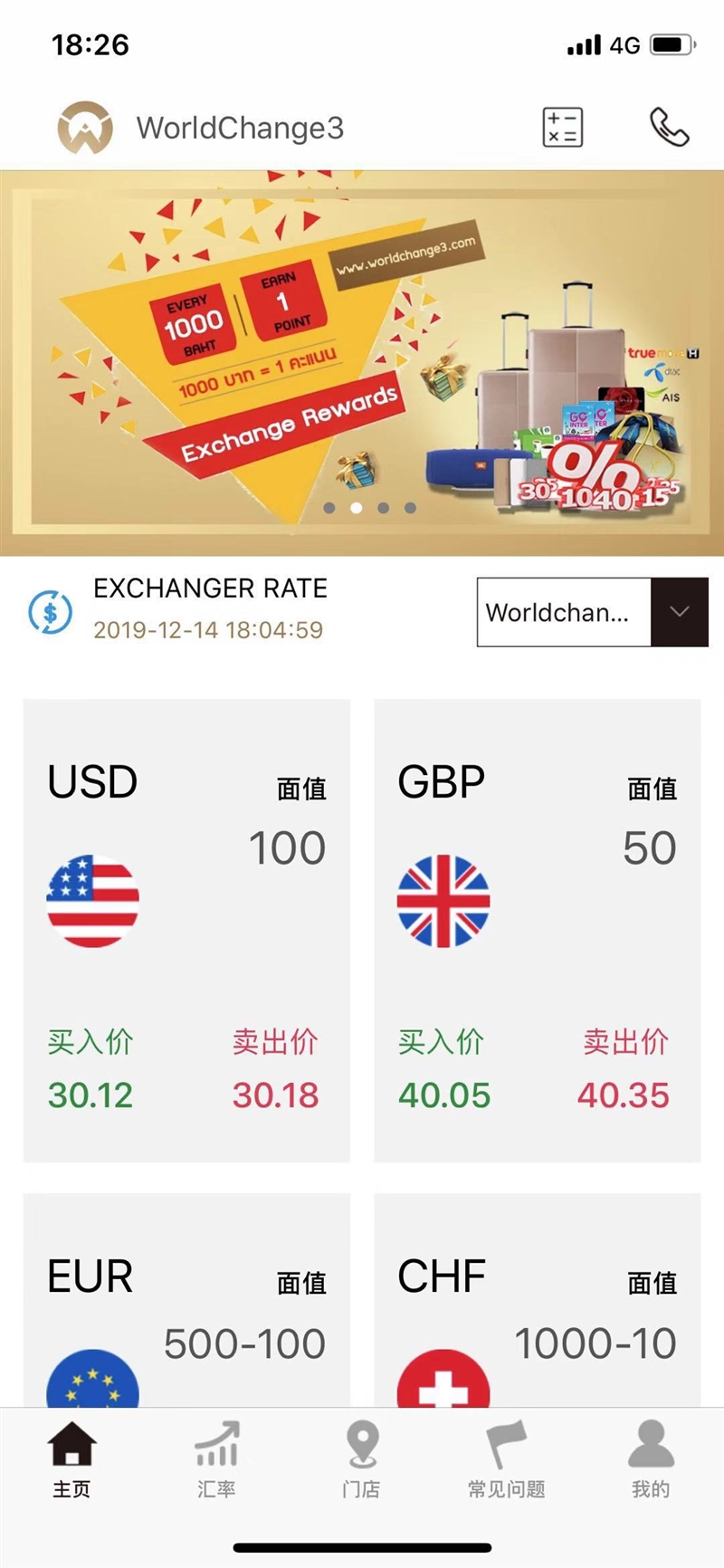This screenshot has width=724, height=1568.
Task: Open the exchange rate calculator icon
Action: click(x=561, y=129)
